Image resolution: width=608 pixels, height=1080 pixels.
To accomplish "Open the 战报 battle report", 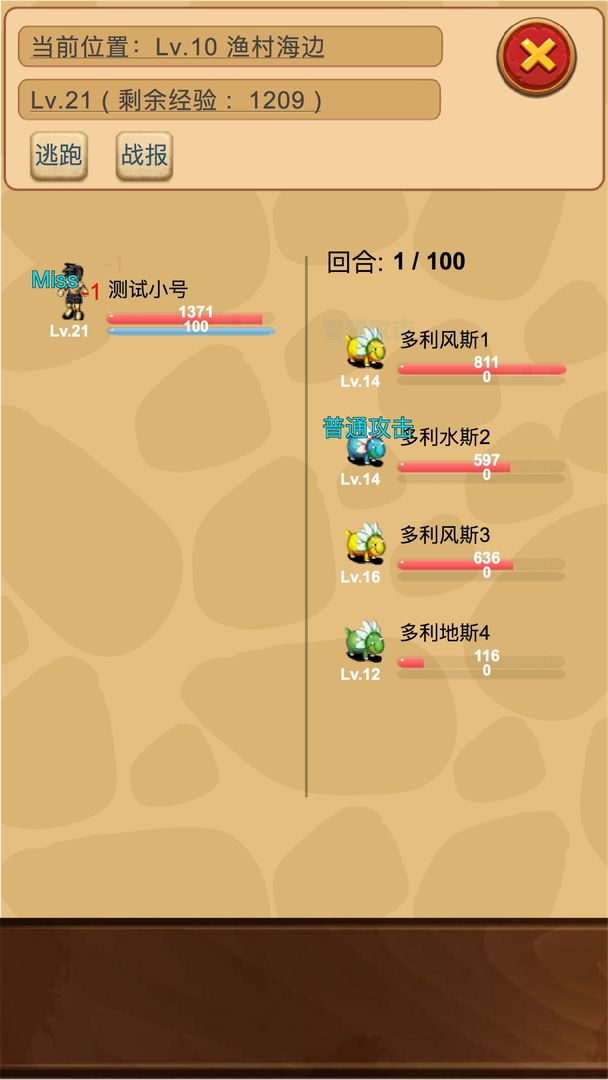I will tap(144, 155).
